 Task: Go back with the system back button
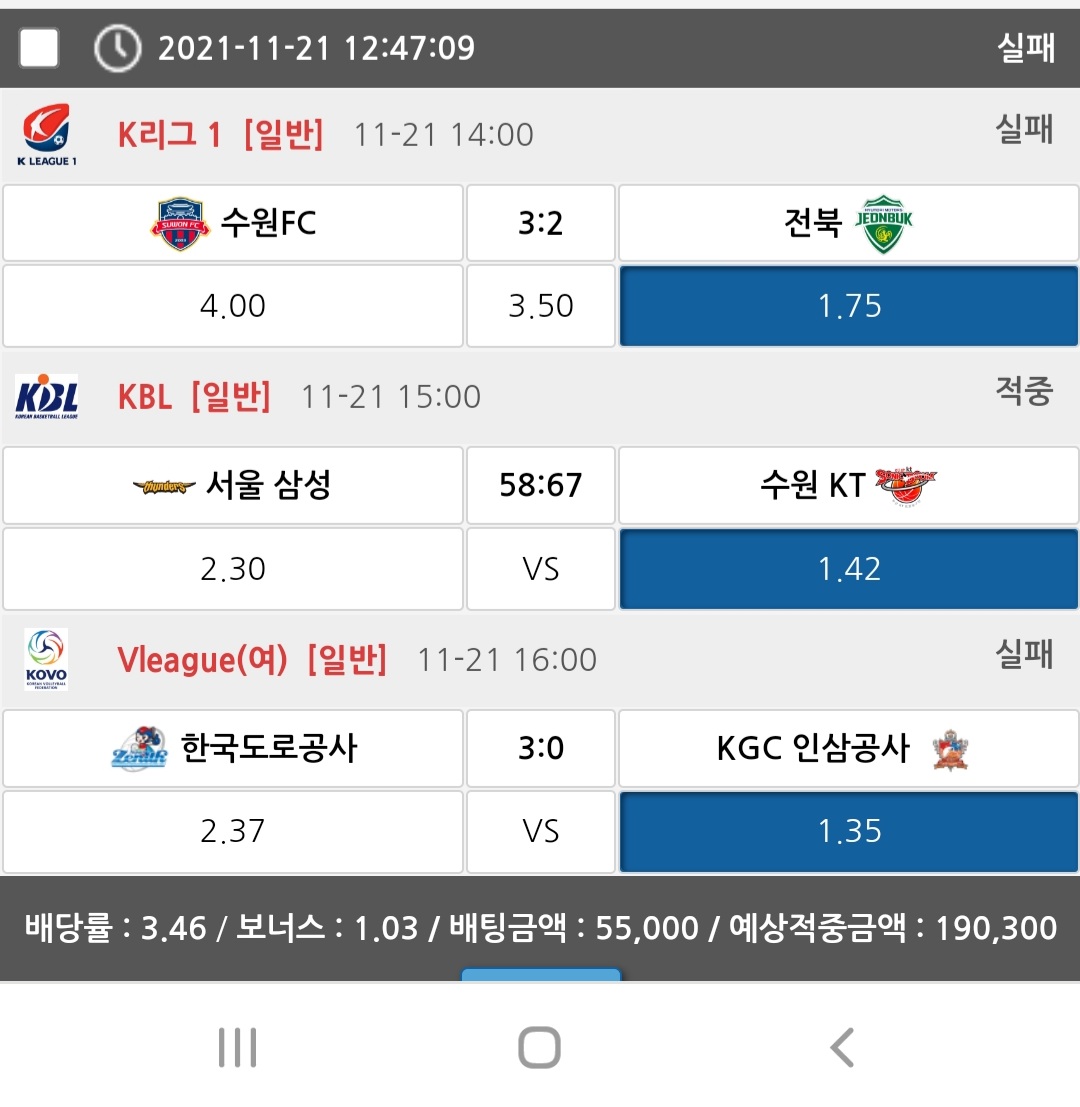(842, 1048)
